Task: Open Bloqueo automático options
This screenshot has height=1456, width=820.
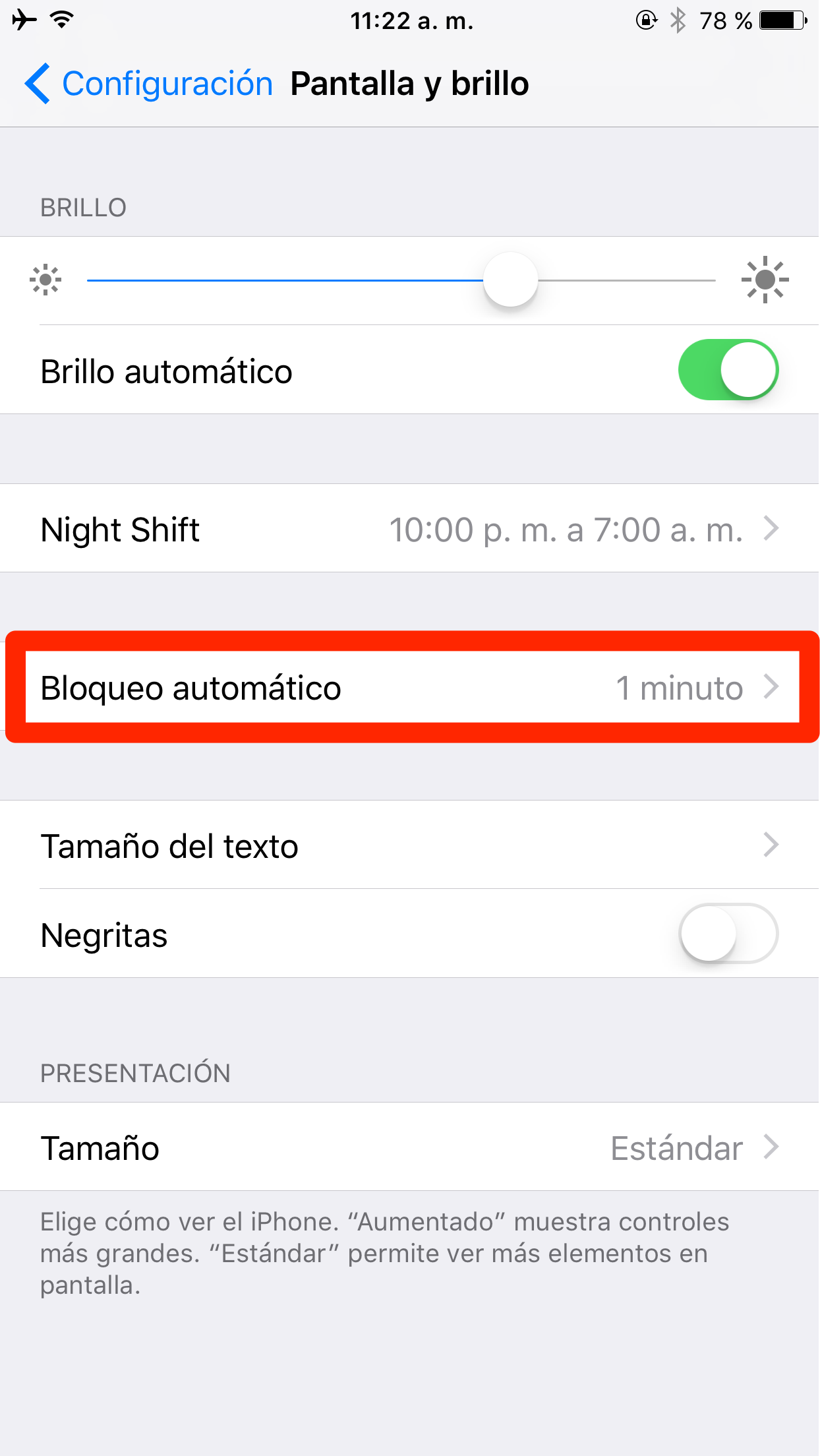Action: point(410,688)
